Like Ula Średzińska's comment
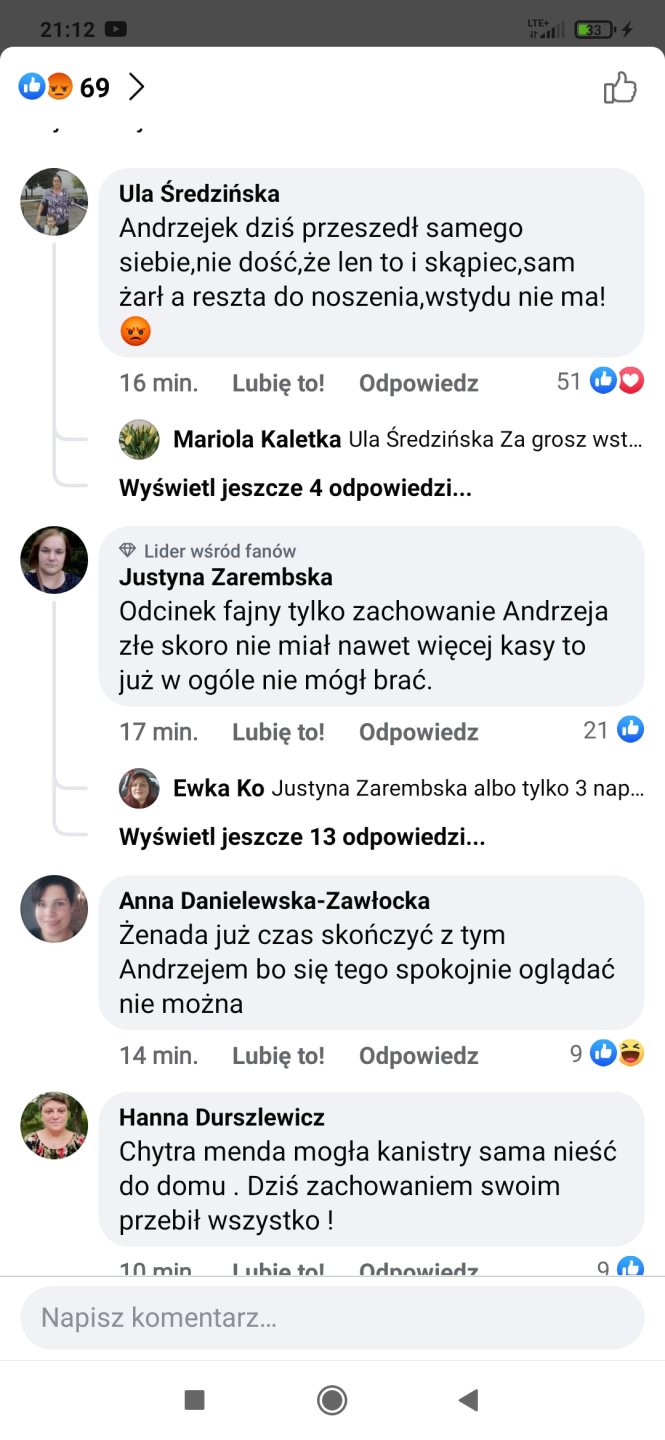Viewport: 665px width, 1440px height. pos(278,383)
